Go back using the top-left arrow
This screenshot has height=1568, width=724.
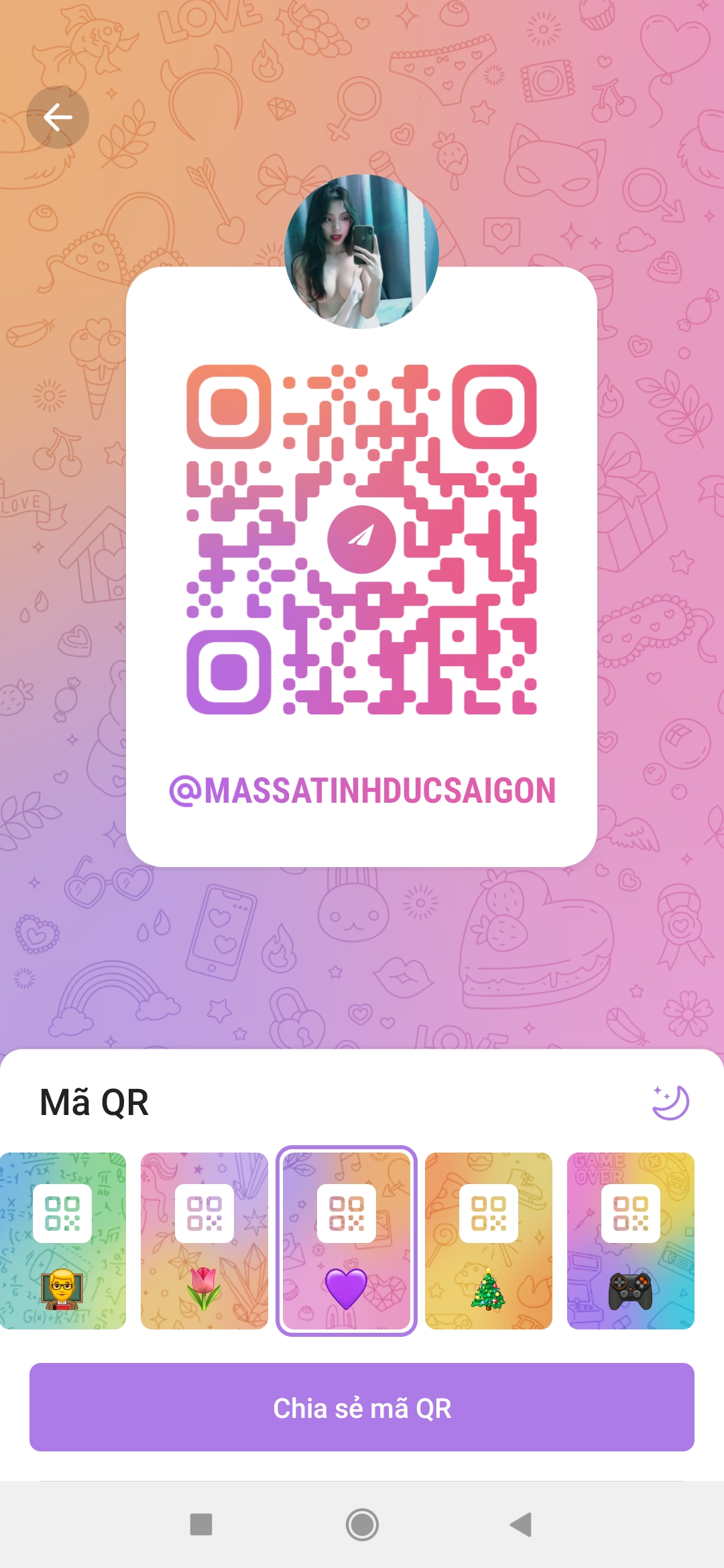(58, 117)
